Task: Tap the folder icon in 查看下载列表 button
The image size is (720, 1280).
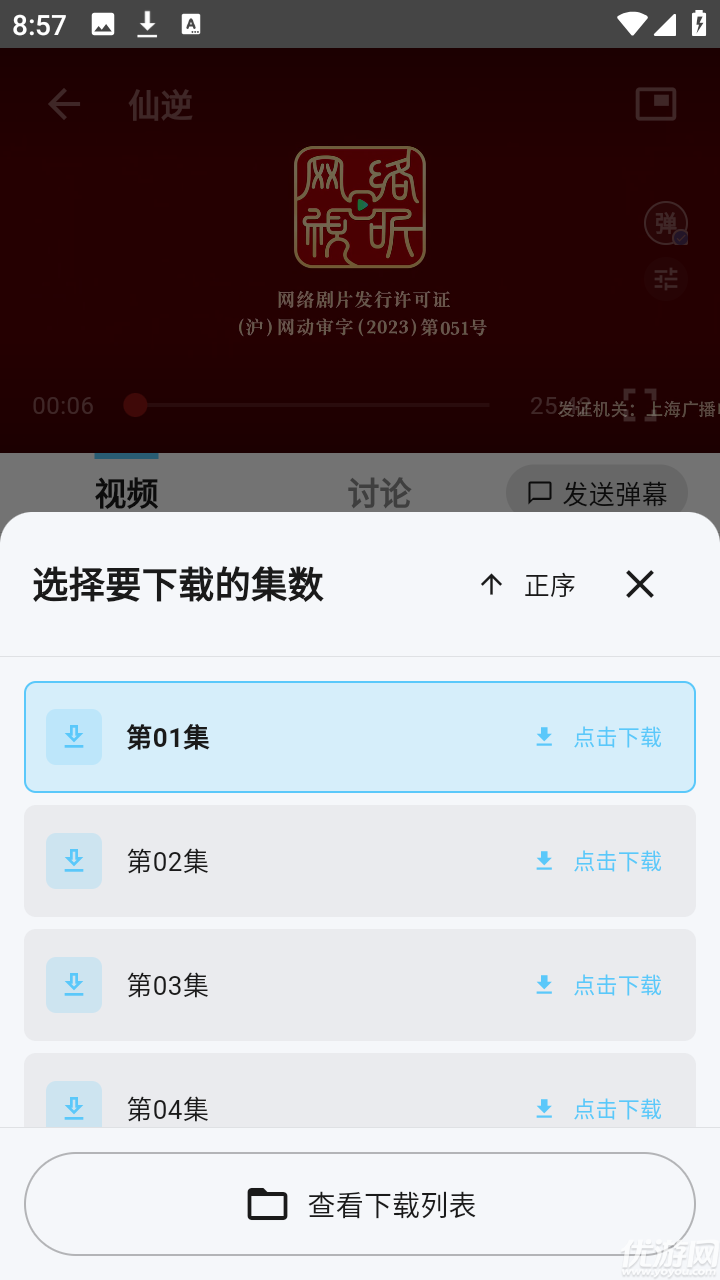Action: pos(265,1204)
